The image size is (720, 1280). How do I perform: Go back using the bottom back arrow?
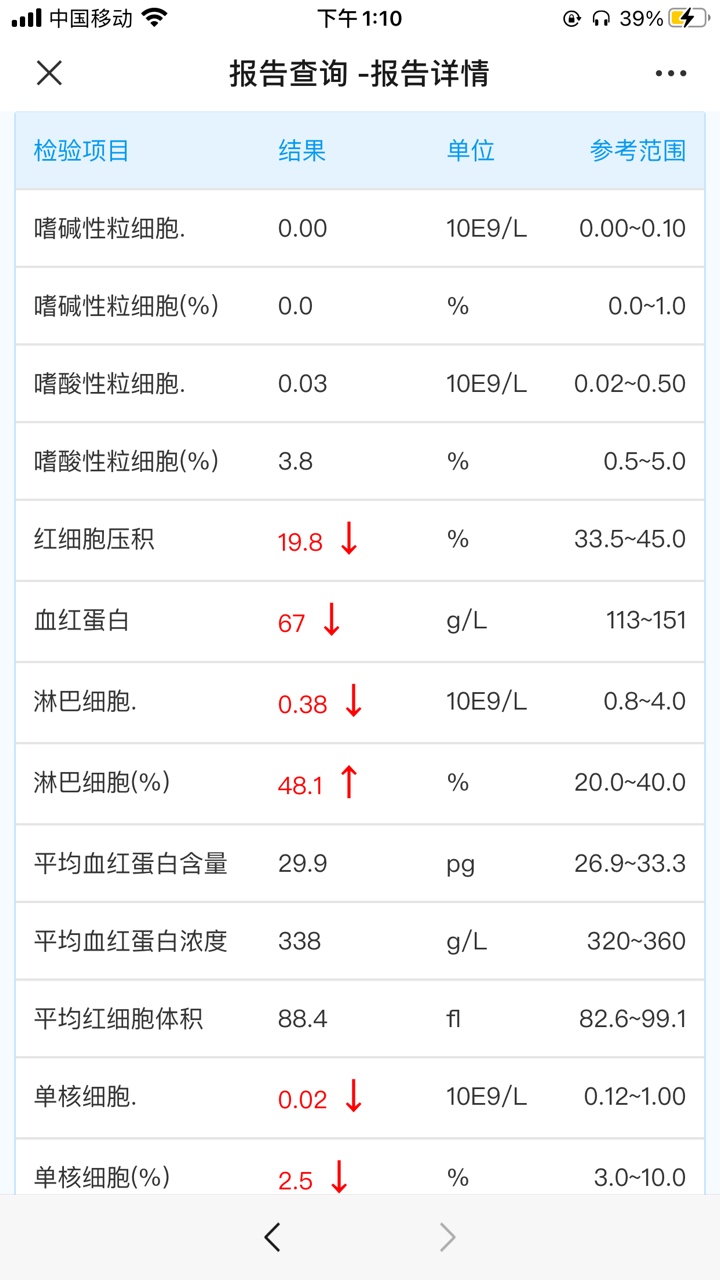[272, 1237]
